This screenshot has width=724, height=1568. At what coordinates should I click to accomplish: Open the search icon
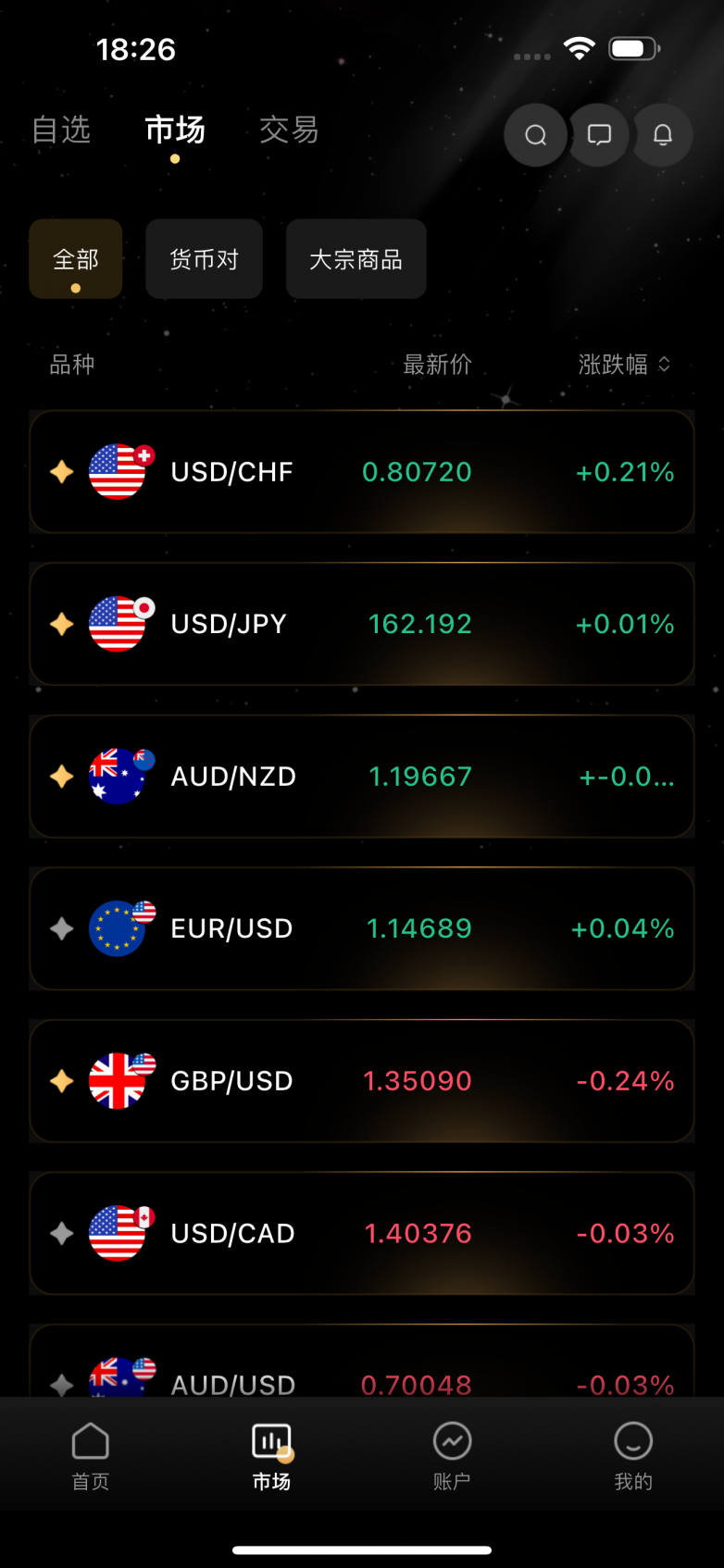point(535,135)
